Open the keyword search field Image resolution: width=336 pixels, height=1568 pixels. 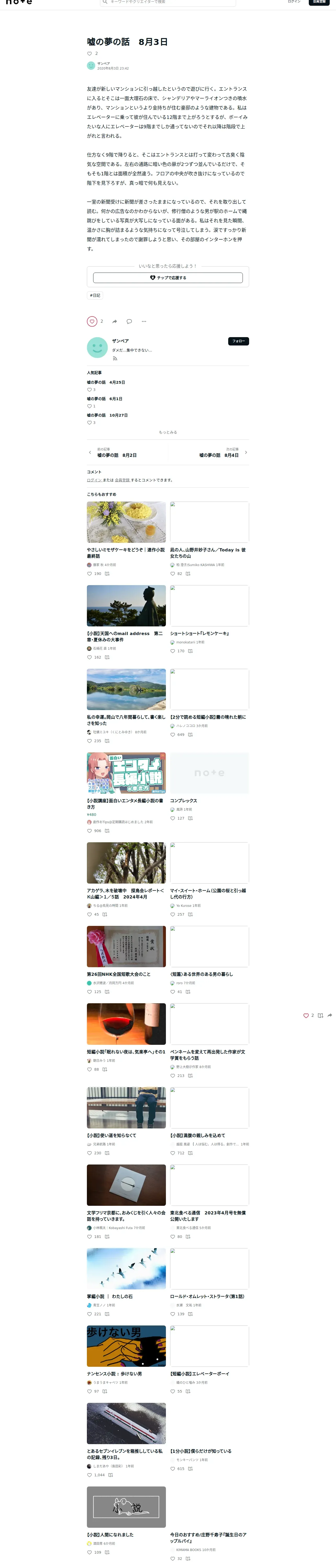click(x=168, y=2)
